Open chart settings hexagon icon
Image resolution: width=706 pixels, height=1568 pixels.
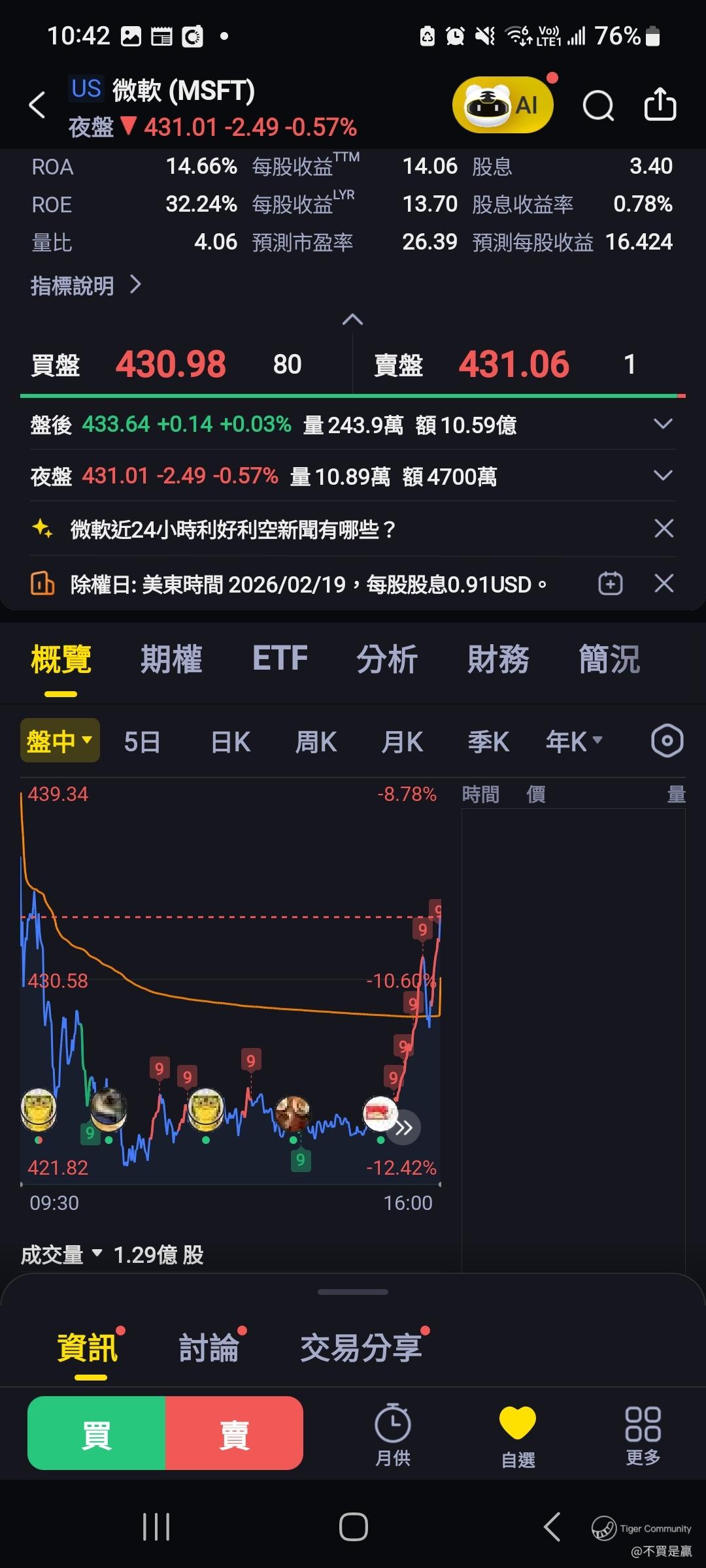click(667, 741)
